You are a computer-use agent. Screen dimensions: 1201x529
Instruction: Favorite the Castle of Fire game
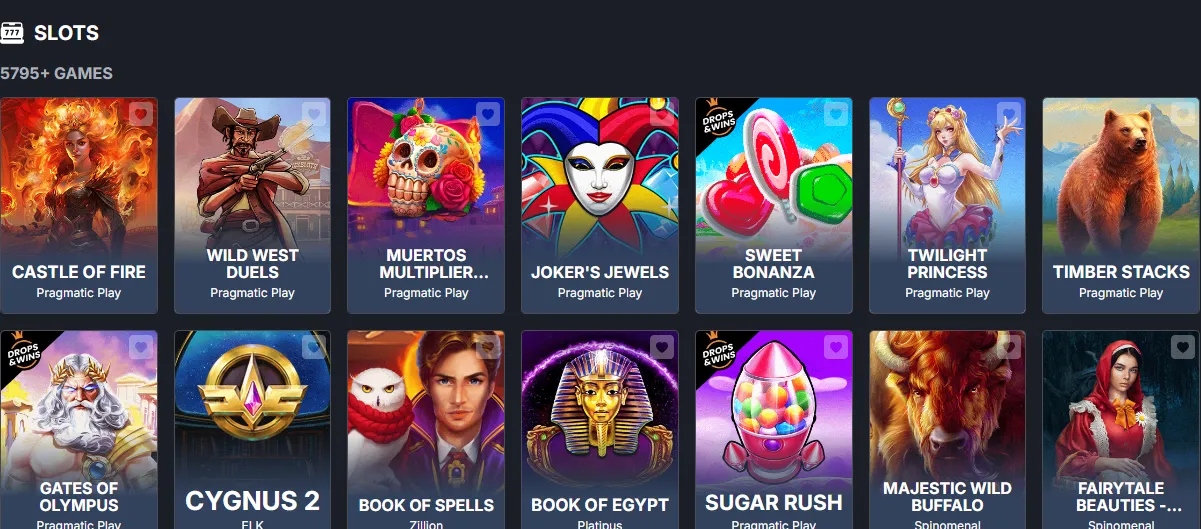(x=141, y=114)
